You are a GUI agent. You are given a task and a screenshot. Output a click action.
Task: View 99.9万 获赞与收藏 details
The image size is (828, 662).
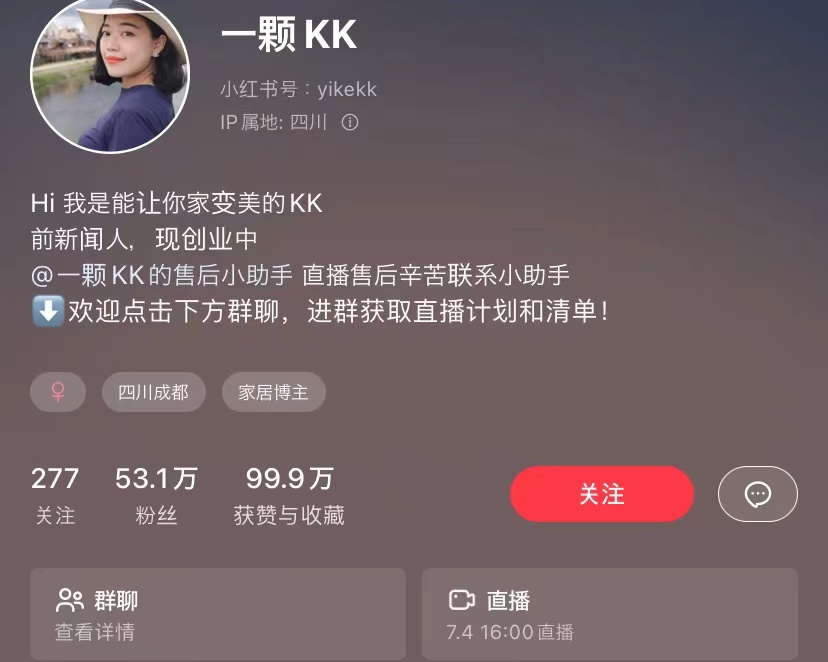tap(289, 494)
